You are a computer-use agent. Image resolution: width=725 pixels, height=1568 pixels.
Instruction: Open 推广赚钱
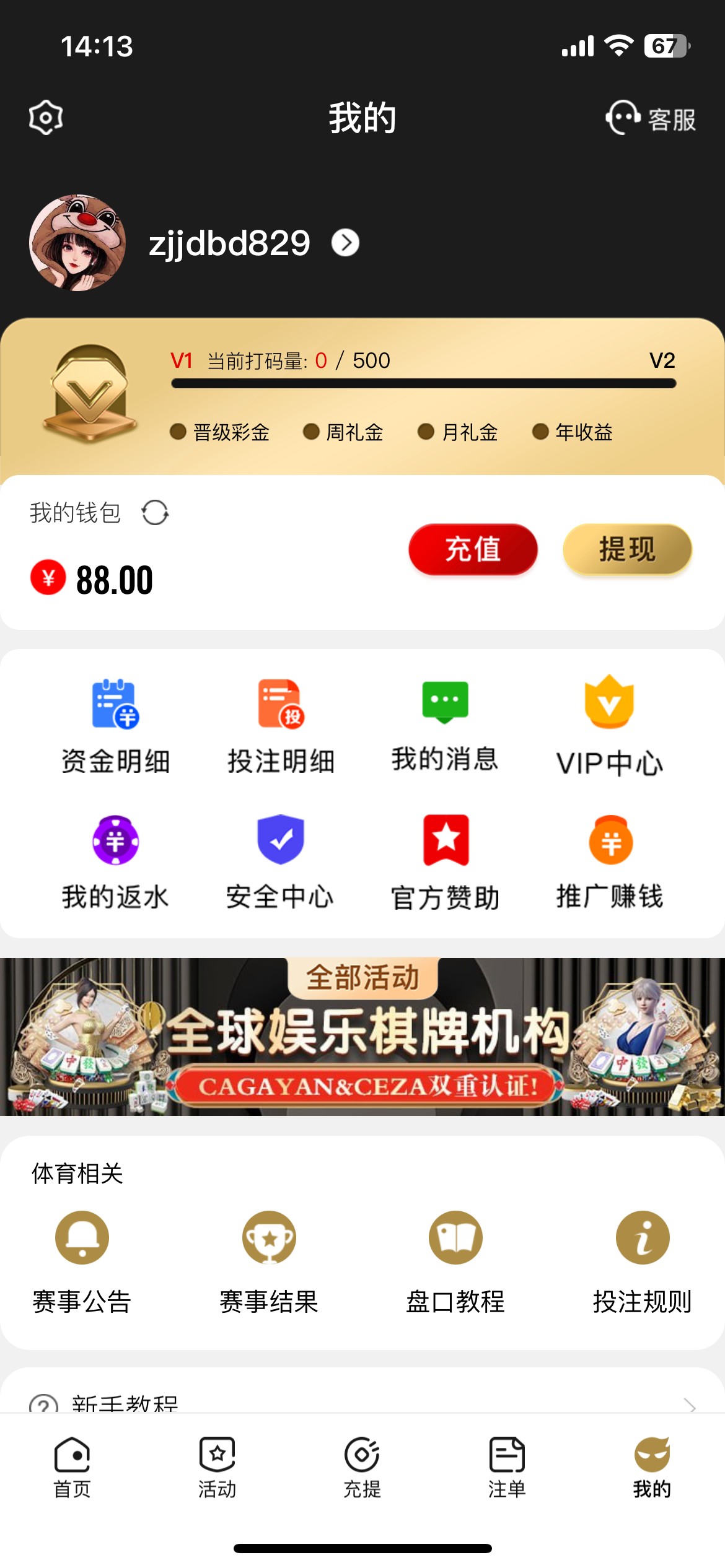click(x=610, y=862)
